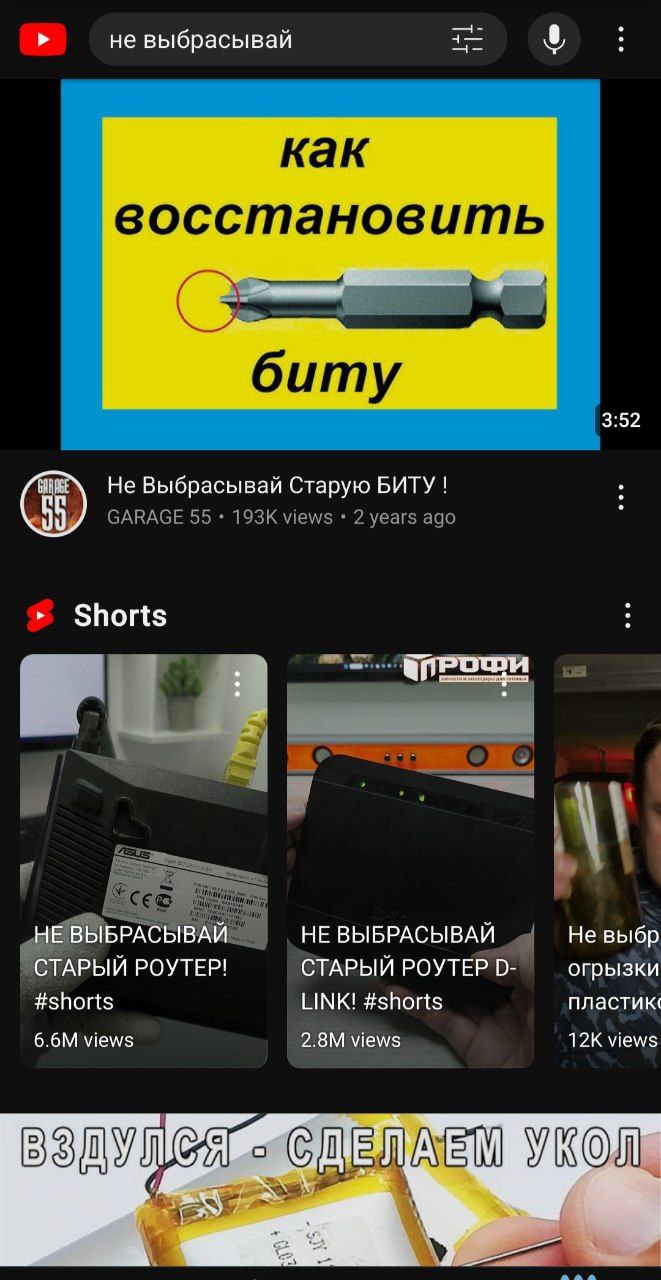Open options on the 6.6M views short
The width and height of the screenshot is (661, 1280).
[237, 684]
